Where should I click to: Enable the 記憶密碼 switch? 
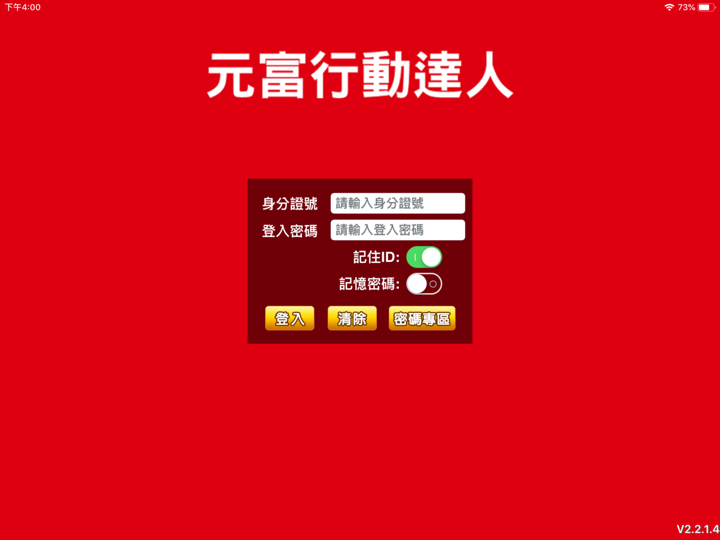[424, 284]
